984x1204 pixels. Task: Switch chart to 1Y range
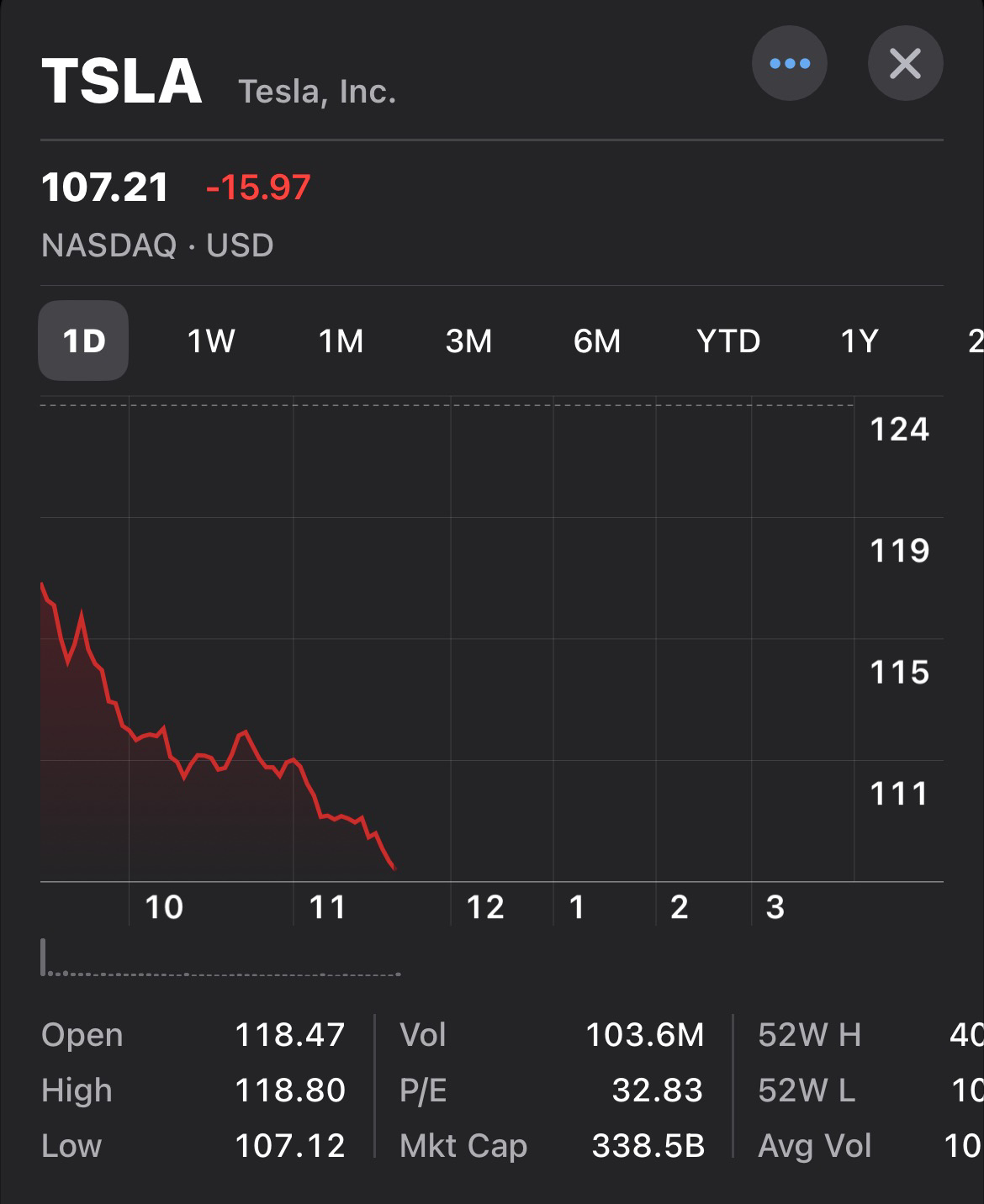[859, 341]
